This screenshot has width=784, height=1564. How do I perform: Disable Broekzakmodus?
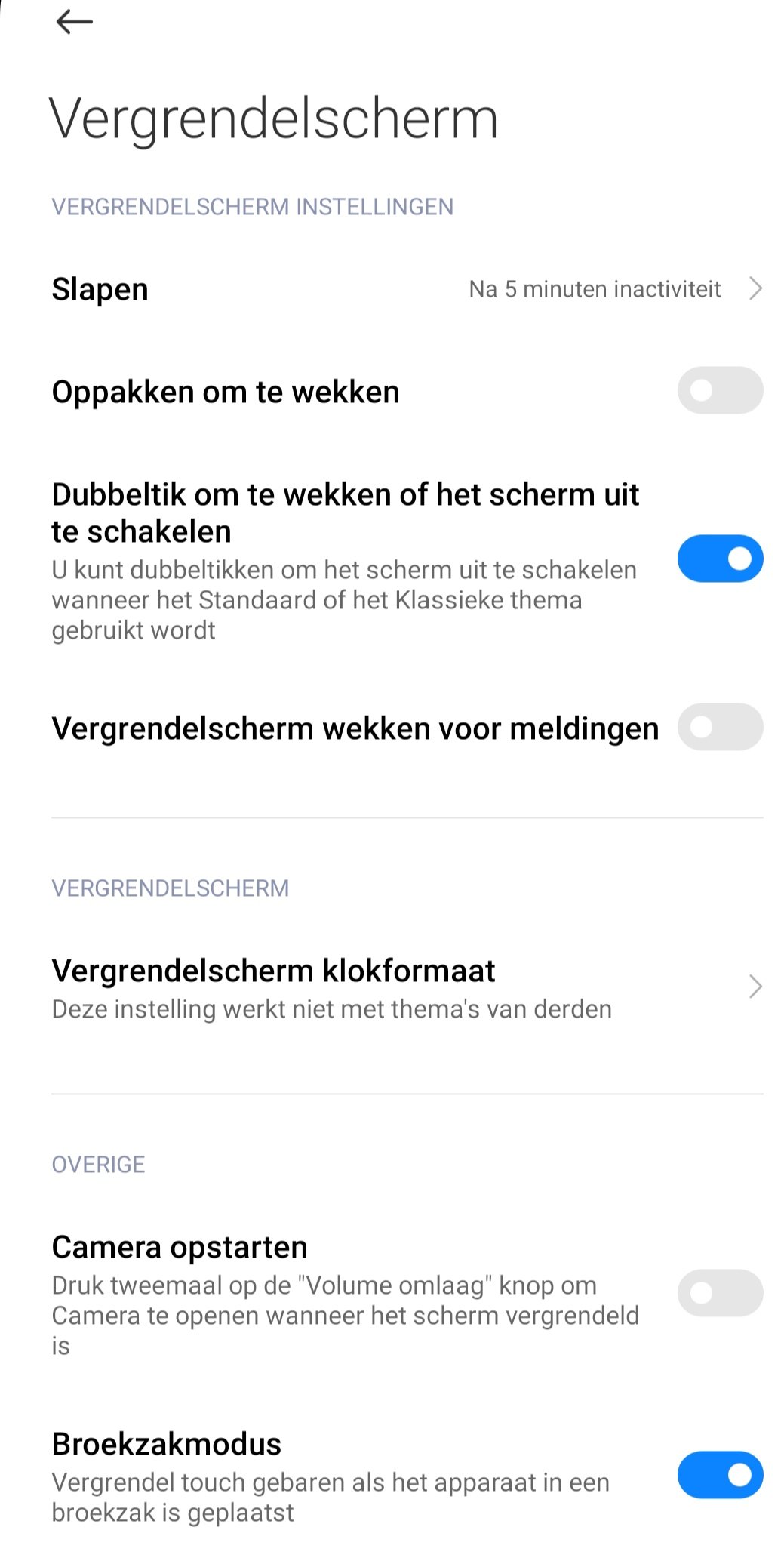719,1474
